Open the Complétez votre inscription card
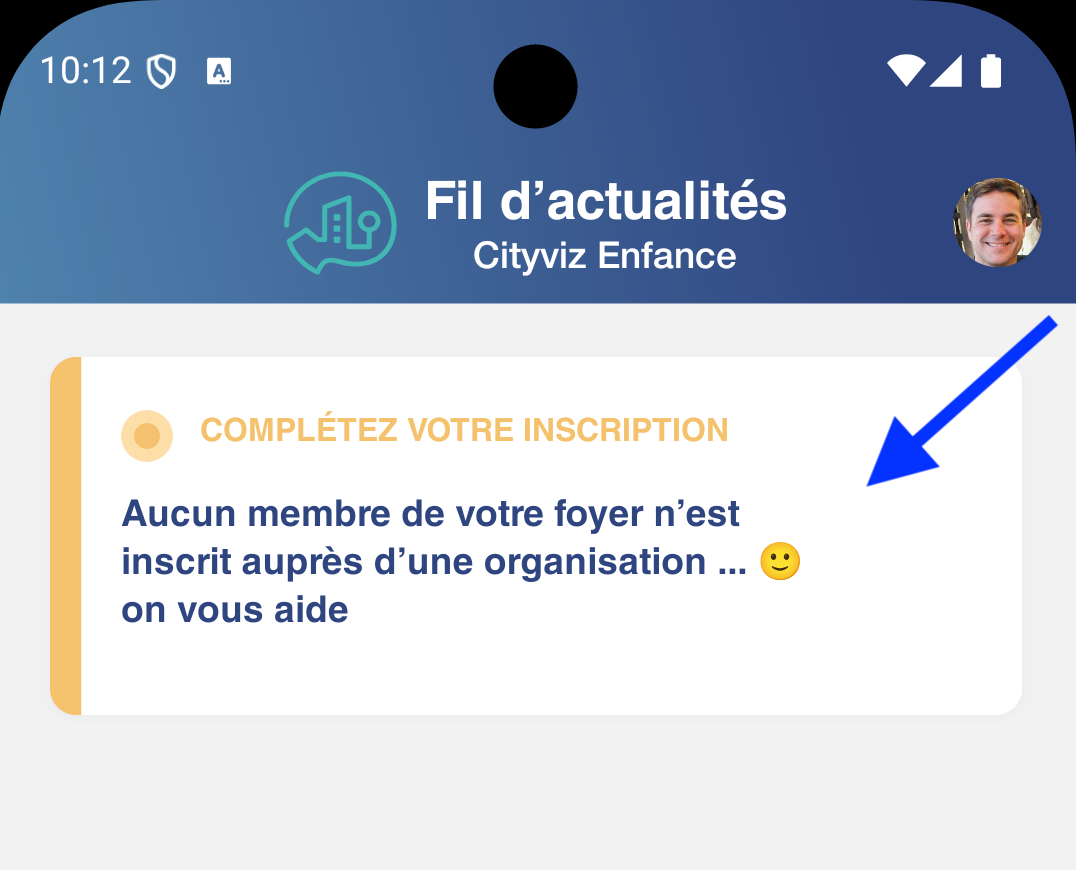The width and height of the screenshot is (1076, 870). (536, 536)
